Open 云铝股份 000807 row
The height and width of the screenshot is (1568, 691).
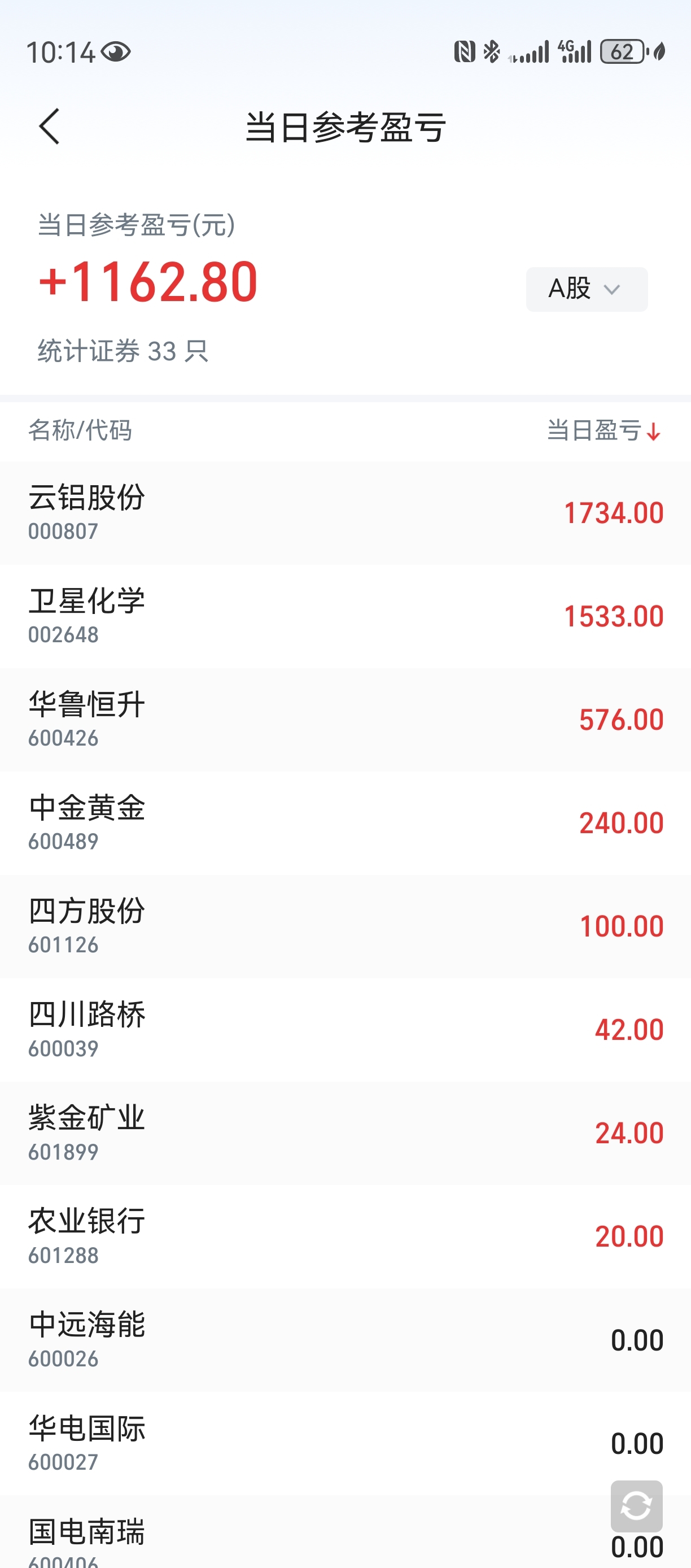[345, 513]
